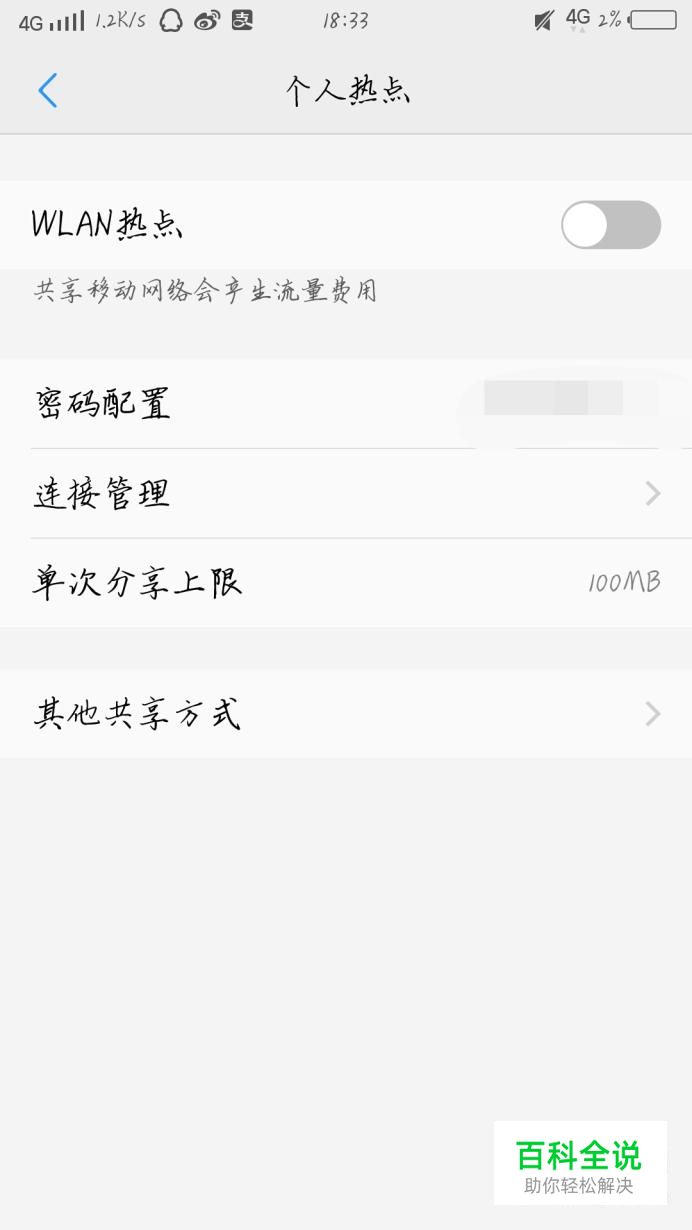Open 连接管理
The width and height of the screenshot is (692, 1230).
coord(346,493)
